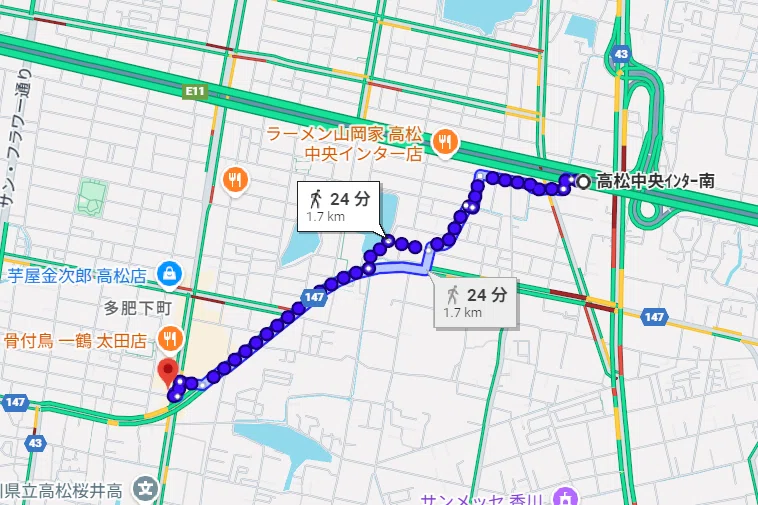Tap the purple サンメッセ香川 place marker
Viewport: 758px width, 505px height.
[565, 497]
